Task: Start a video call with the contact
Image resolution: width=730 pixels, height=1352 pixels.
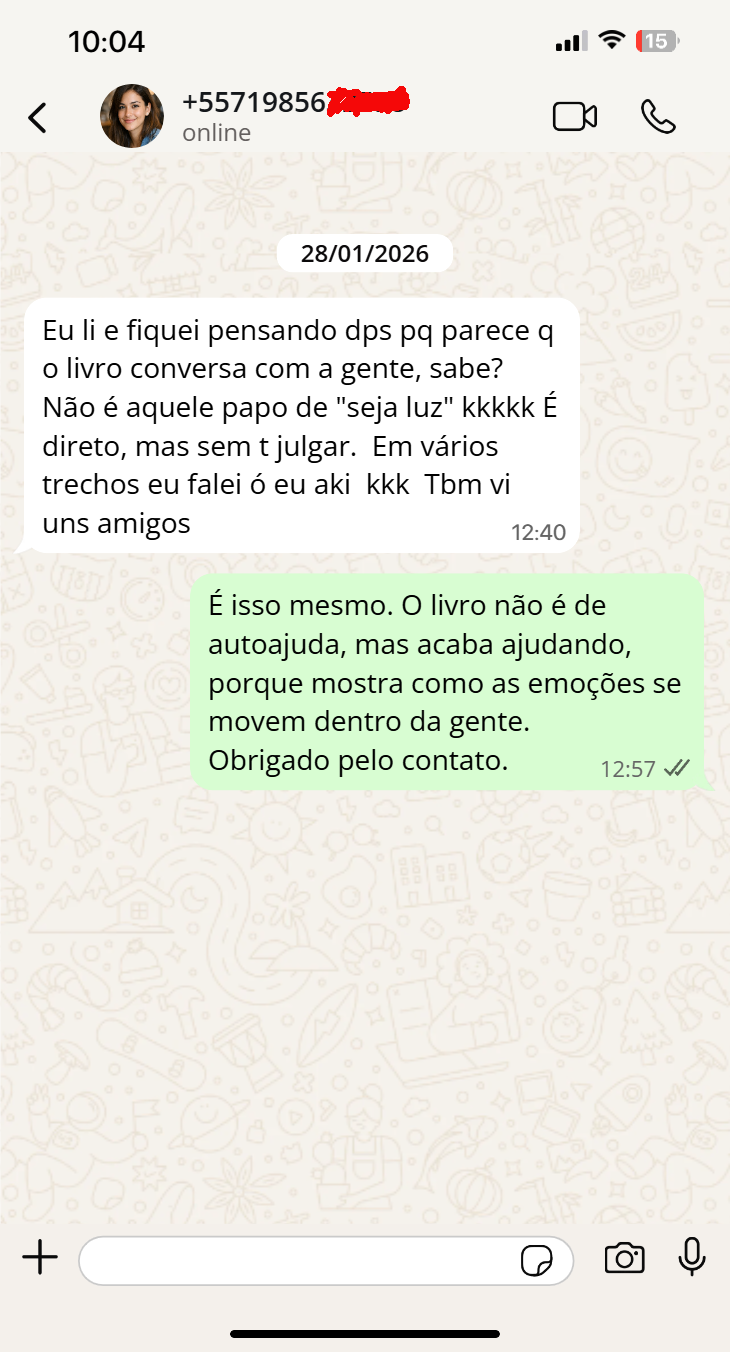Action: 575,116
